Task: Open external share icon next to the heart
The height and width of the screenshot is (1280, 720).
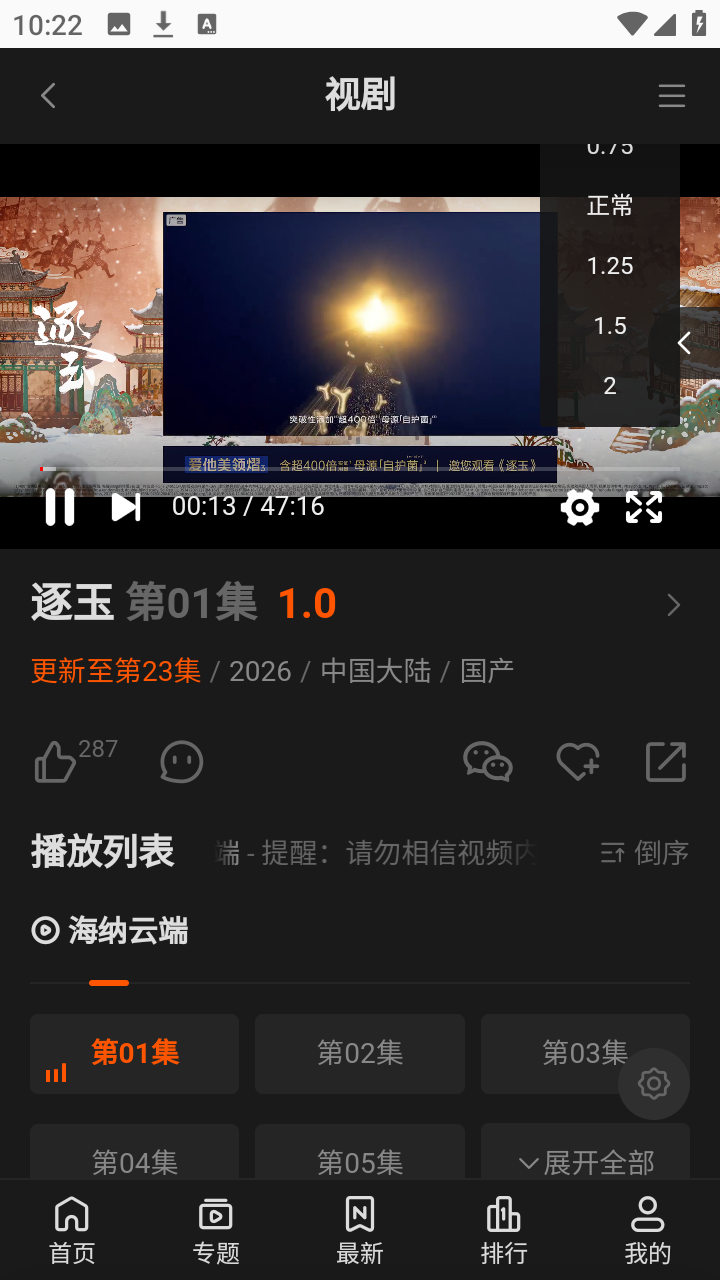Action: point(664,762)
